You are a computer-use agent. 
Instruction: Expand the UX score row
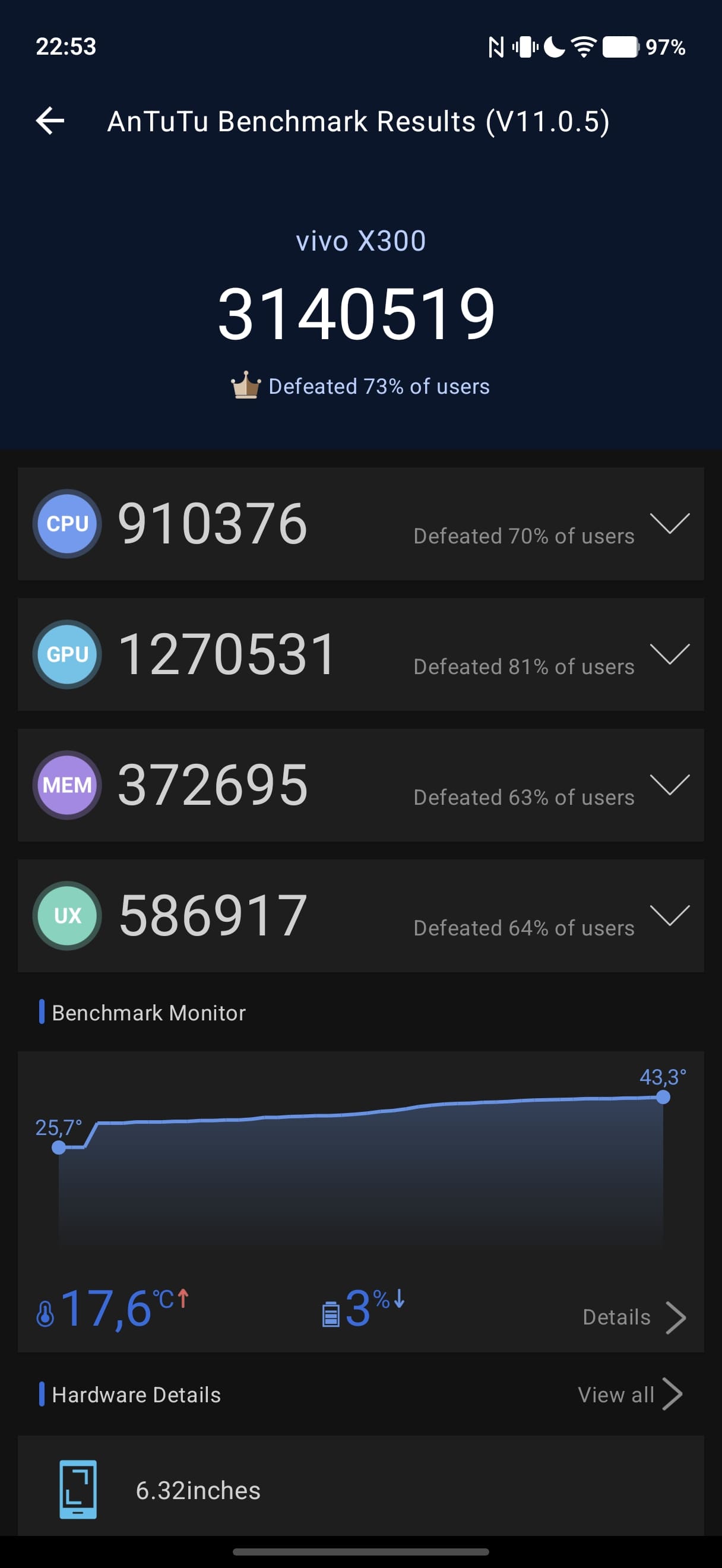[x=669, y=915]
